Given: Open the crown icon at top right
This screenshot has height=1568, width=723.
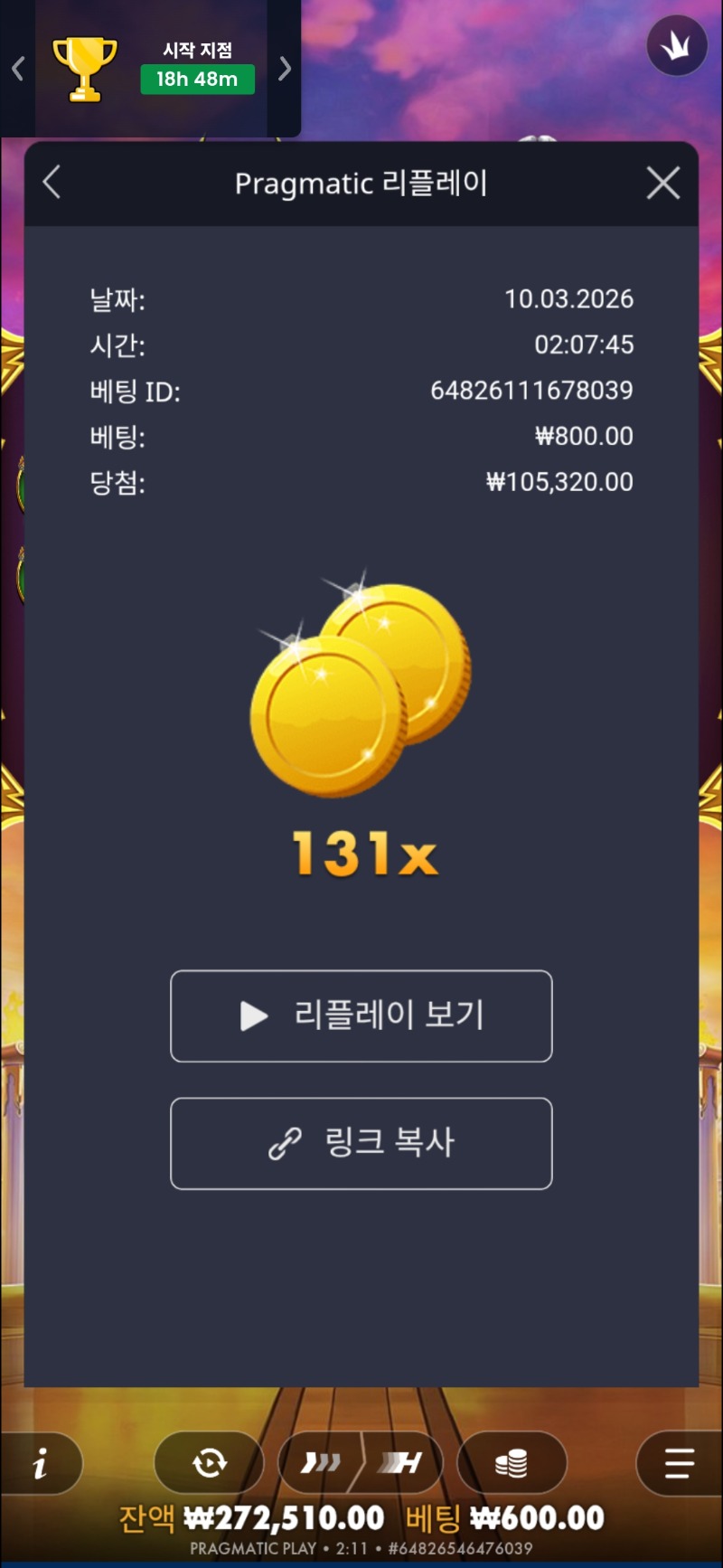Looking at the screenshot, I should click(x=677, y=47).
